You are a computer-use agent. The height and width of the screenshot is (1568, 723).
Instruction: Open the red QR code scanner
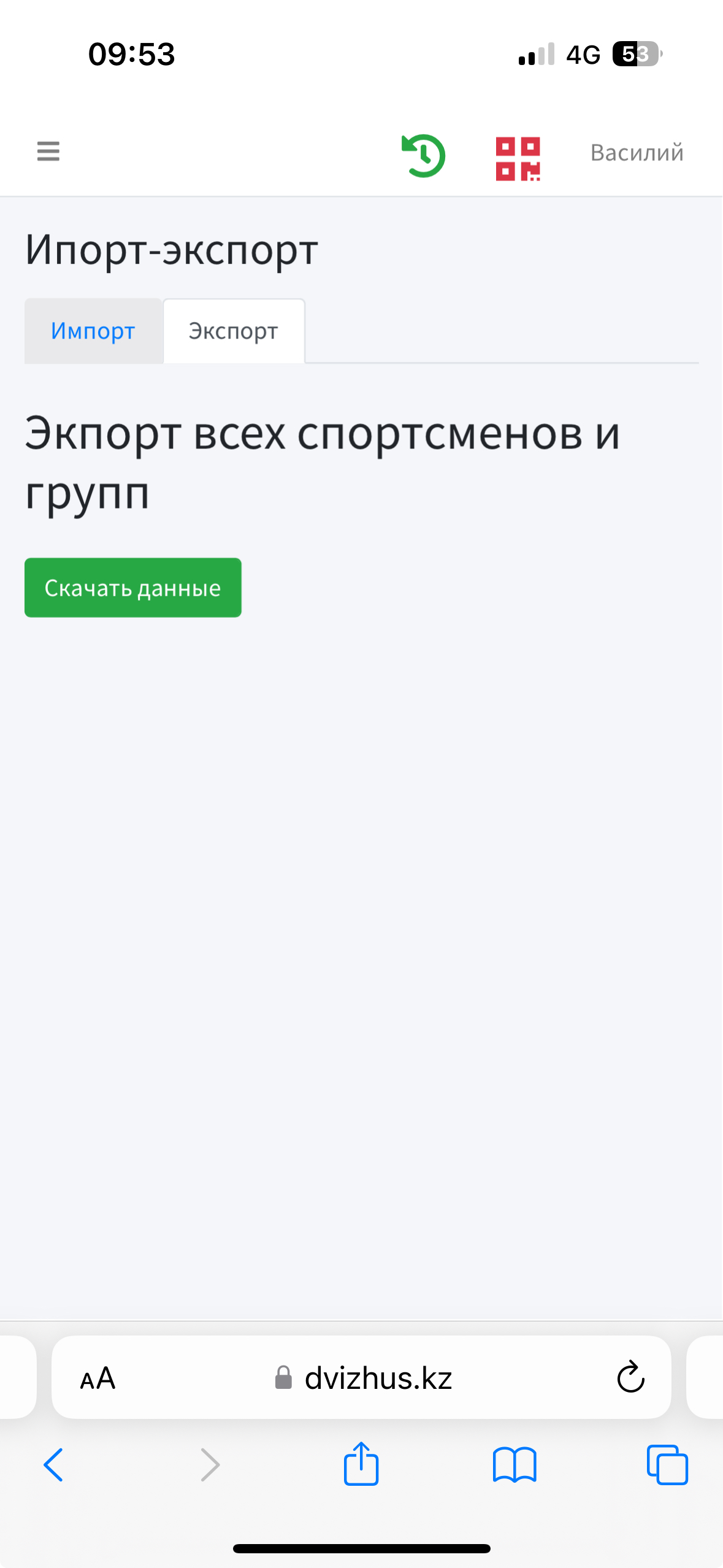[518, 159]
